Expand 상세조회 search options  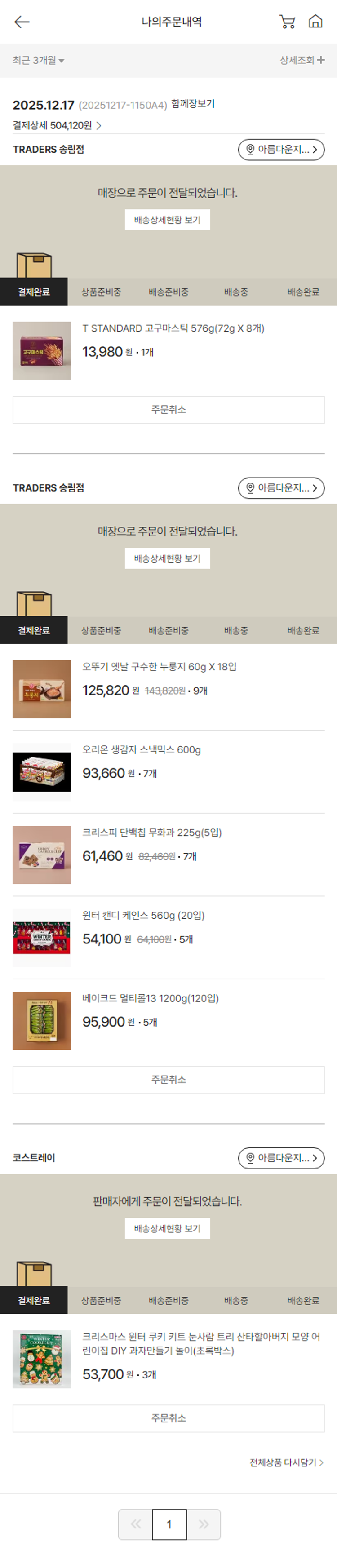point(302,60)
